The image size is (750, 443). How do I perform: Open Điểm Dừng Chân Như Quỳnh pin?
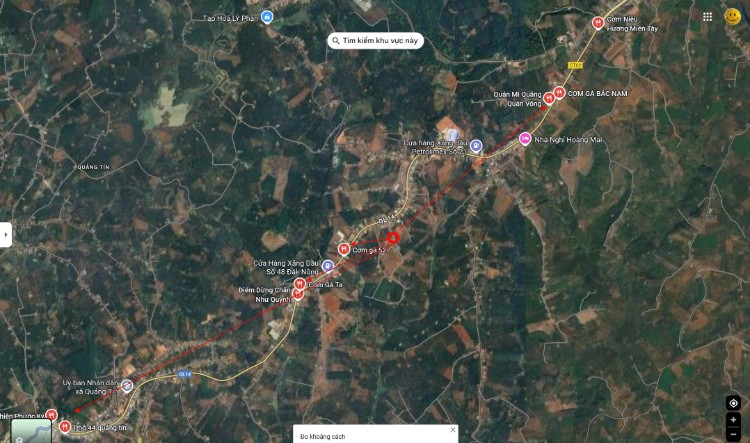point(296,295)
